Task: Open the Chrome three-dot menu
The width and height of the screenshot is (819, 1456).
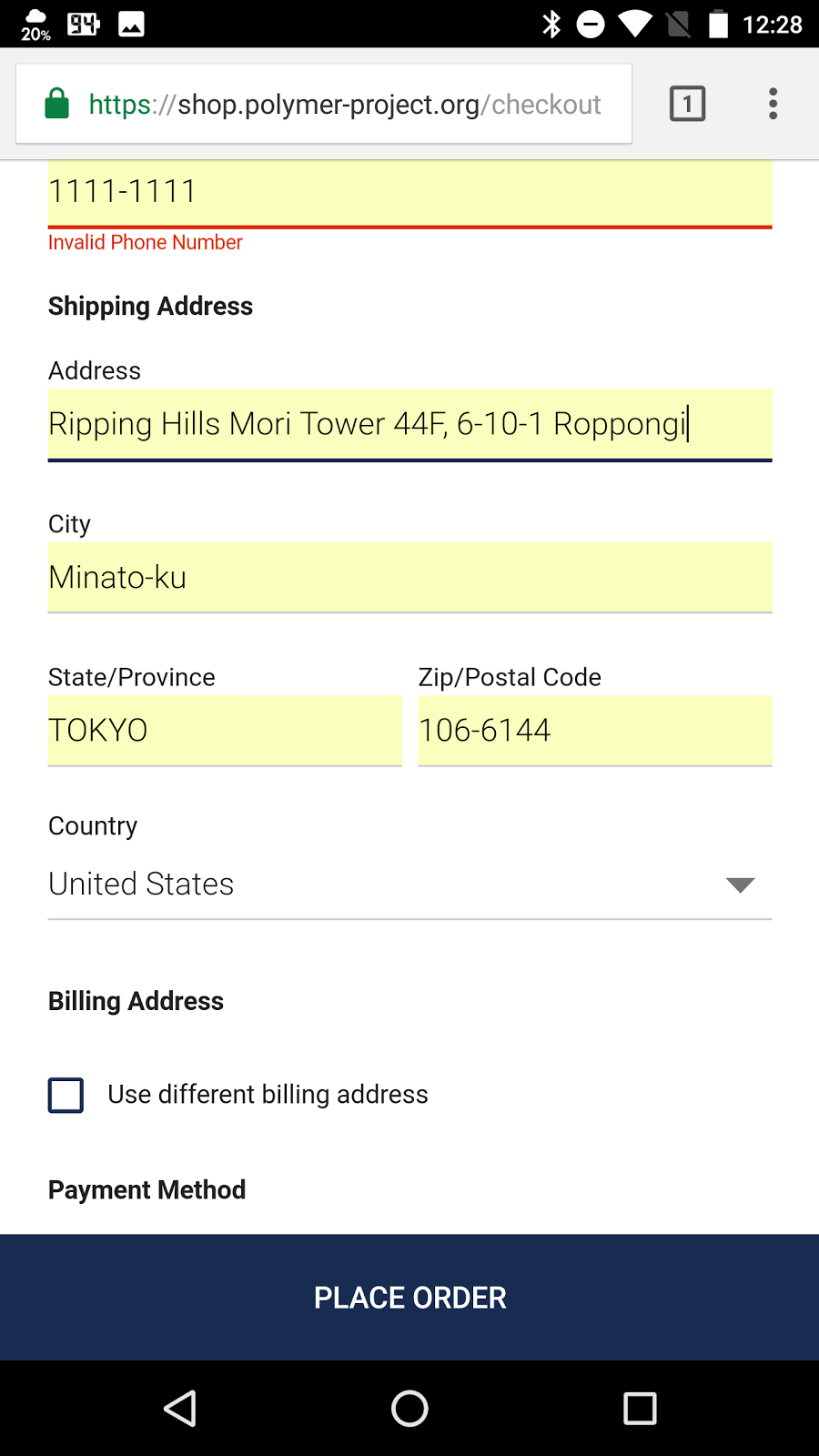Action: pyautogui.click(x=773, y=104)
